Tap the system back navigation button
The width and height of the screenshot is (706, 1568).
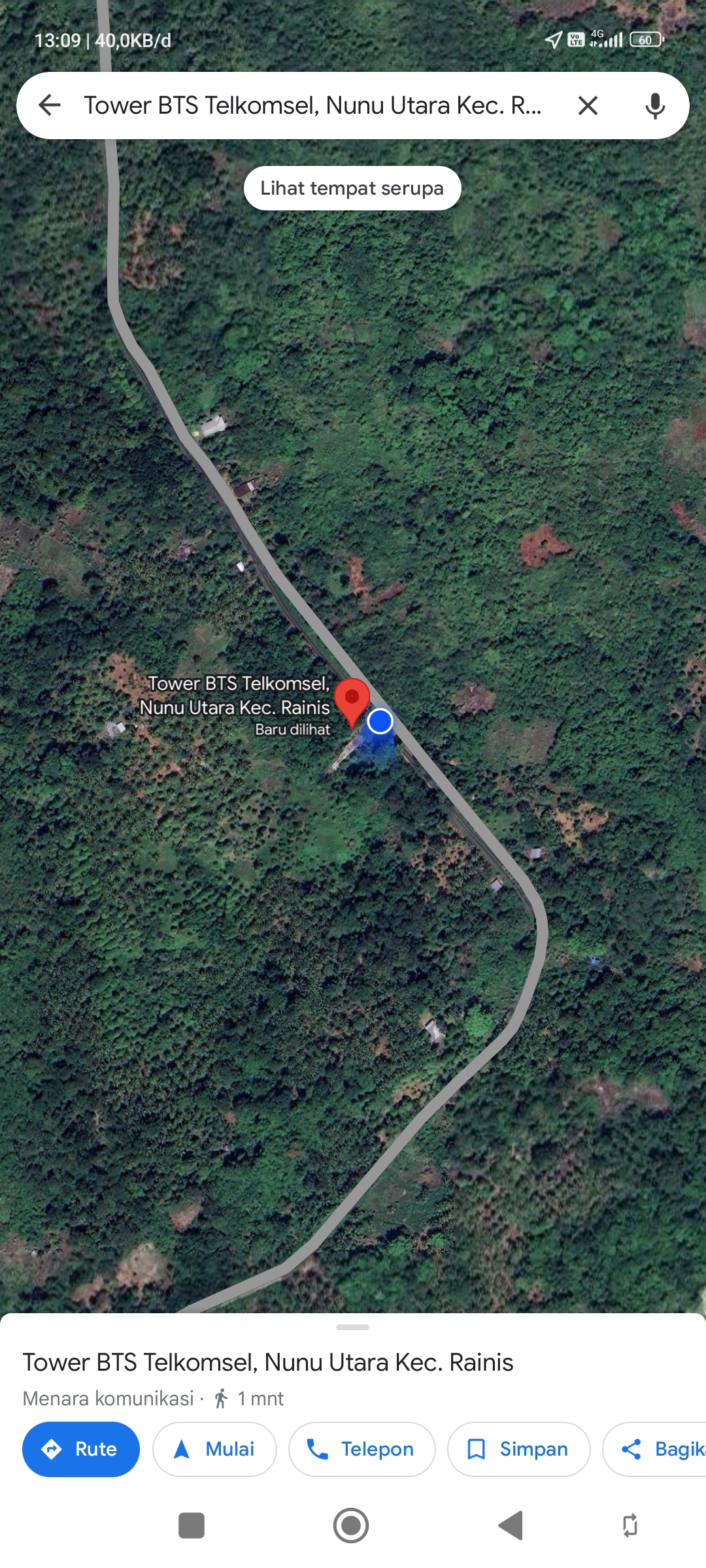pos(511,1526)
